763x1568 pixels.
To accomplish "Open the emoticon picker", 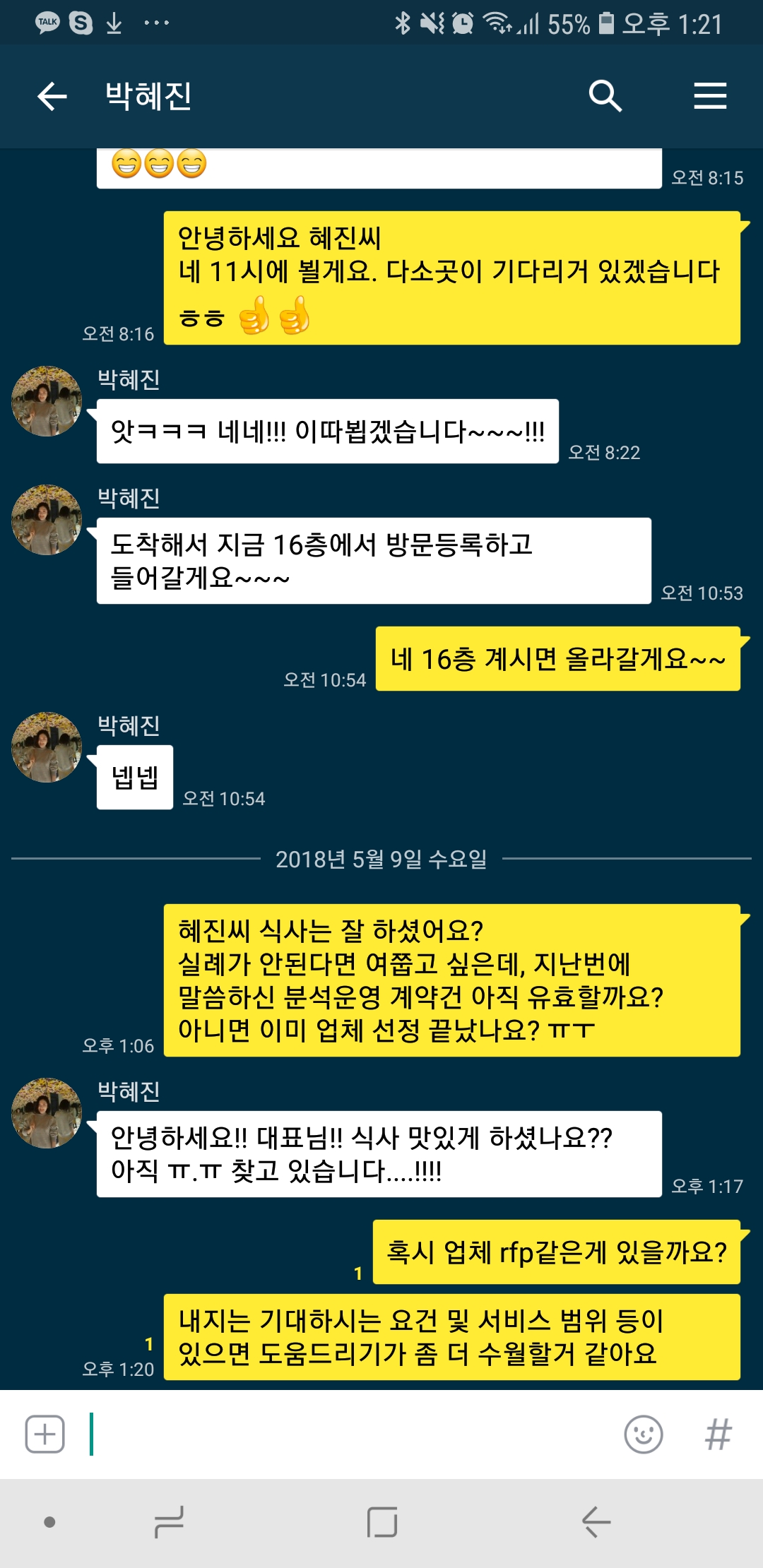I will pyautogui.click(x=644, y=1435).
